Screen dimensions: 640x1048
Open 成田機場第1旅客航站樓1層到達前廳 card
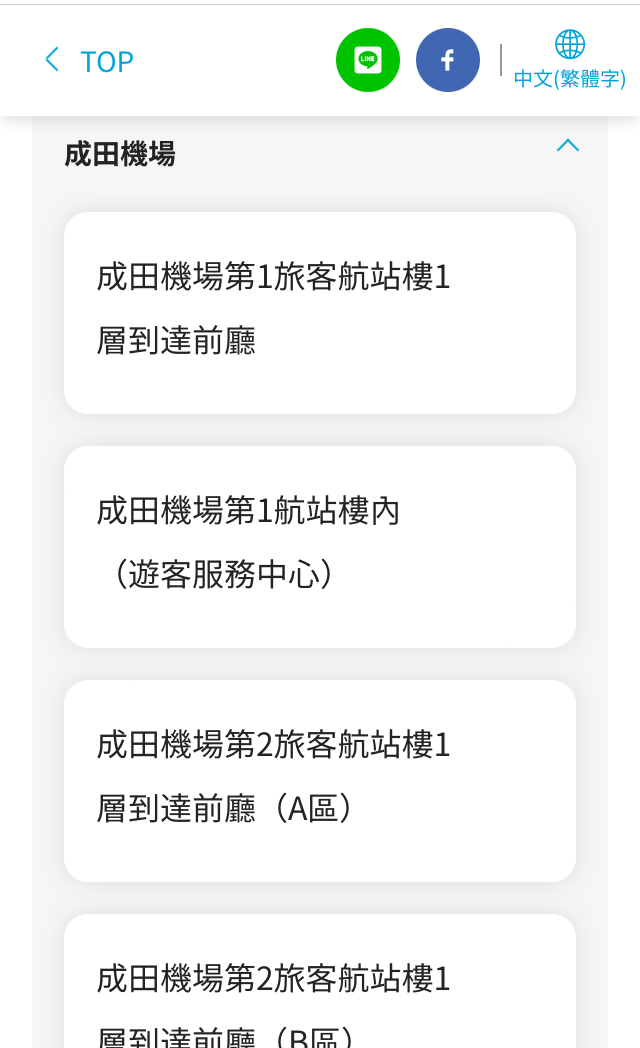320,312
